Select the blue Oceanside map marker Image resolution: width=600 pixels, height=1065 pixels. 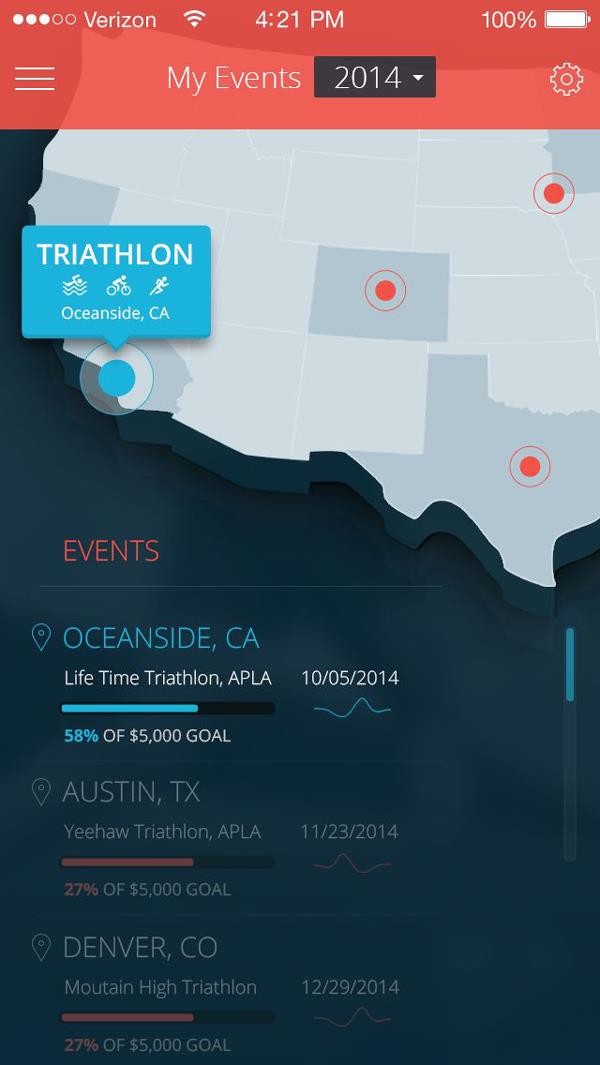(117, 378)
